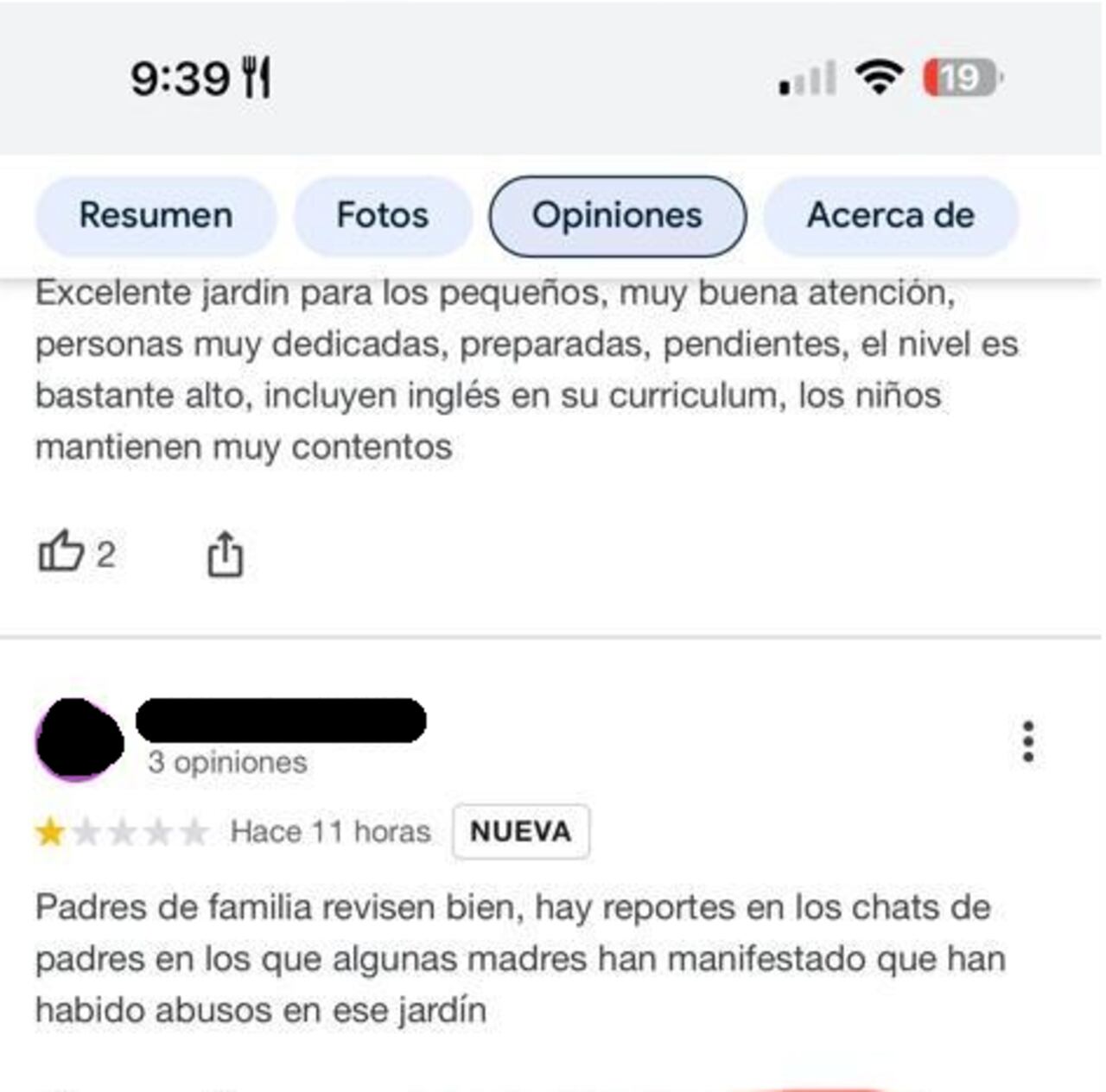Open the profile picture of the one-star reviewer
Viewport: 1106px width, 1092px height.
coord(79,741)
